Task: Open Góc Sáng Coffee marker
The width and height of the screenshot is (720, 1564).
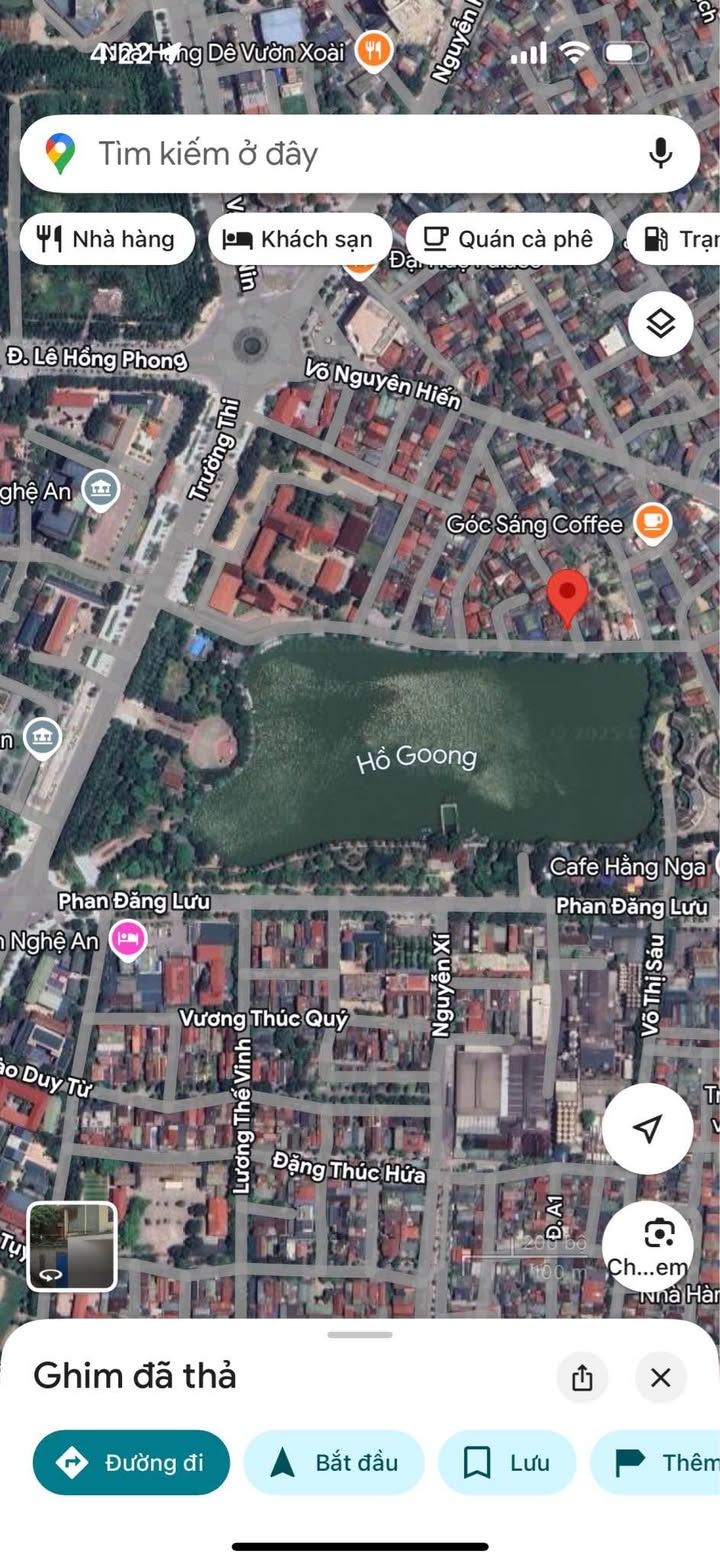Action: (x=653, y=522)
